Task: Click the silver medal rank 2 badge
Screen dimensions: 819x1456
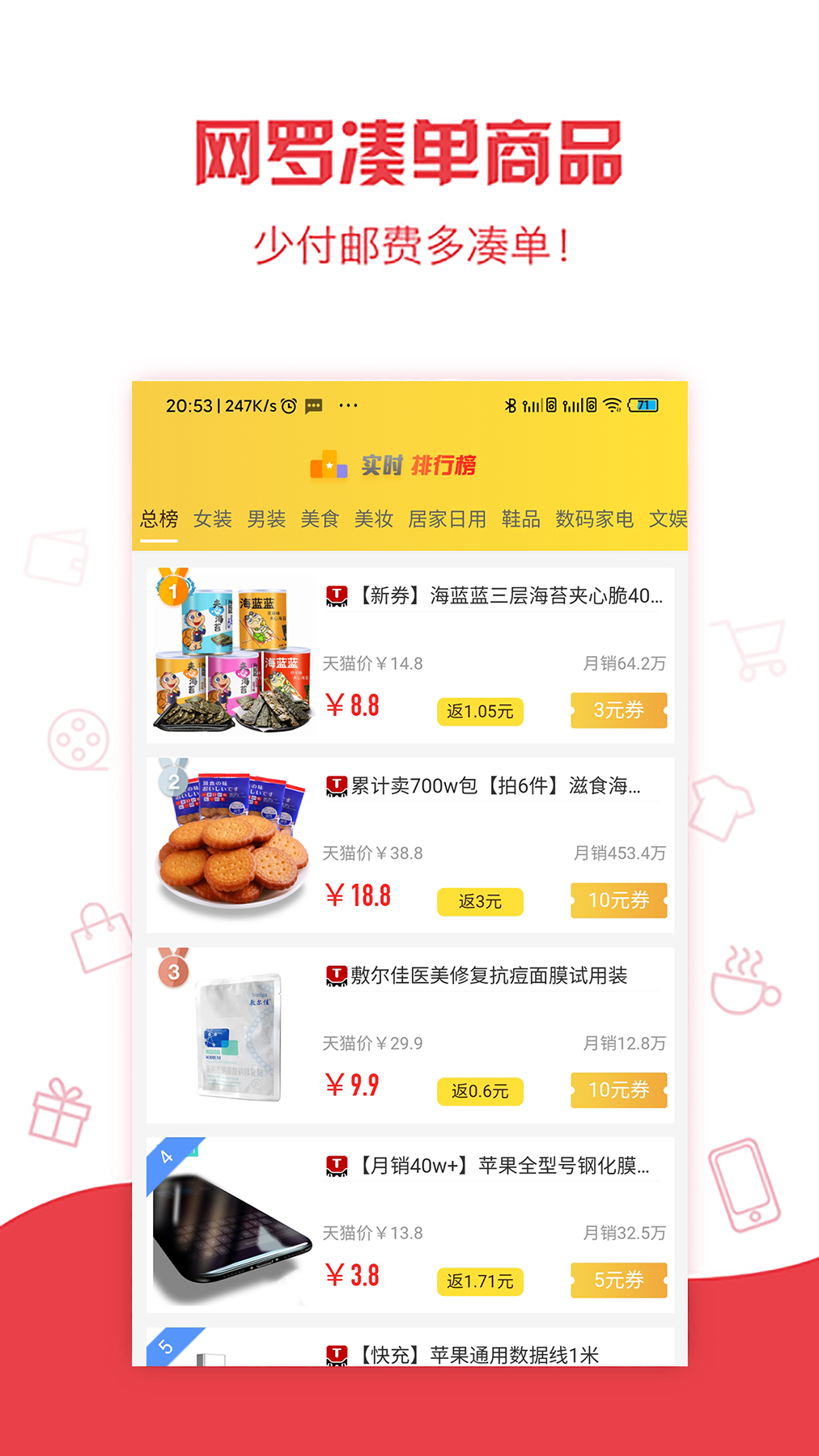Action: coord(172,781)
